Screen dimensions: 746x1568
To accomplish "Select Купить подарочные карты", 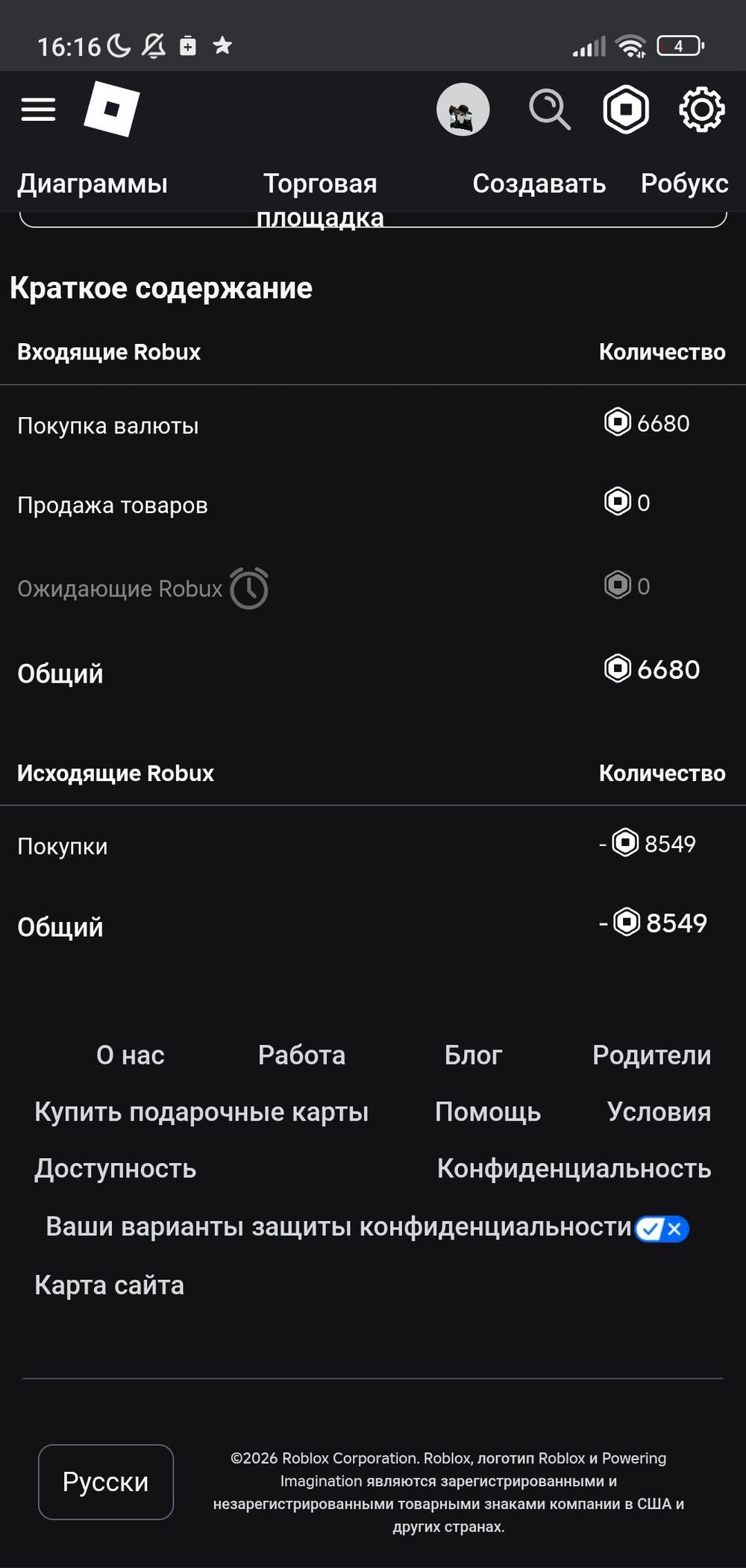I will pos(201,1112).
